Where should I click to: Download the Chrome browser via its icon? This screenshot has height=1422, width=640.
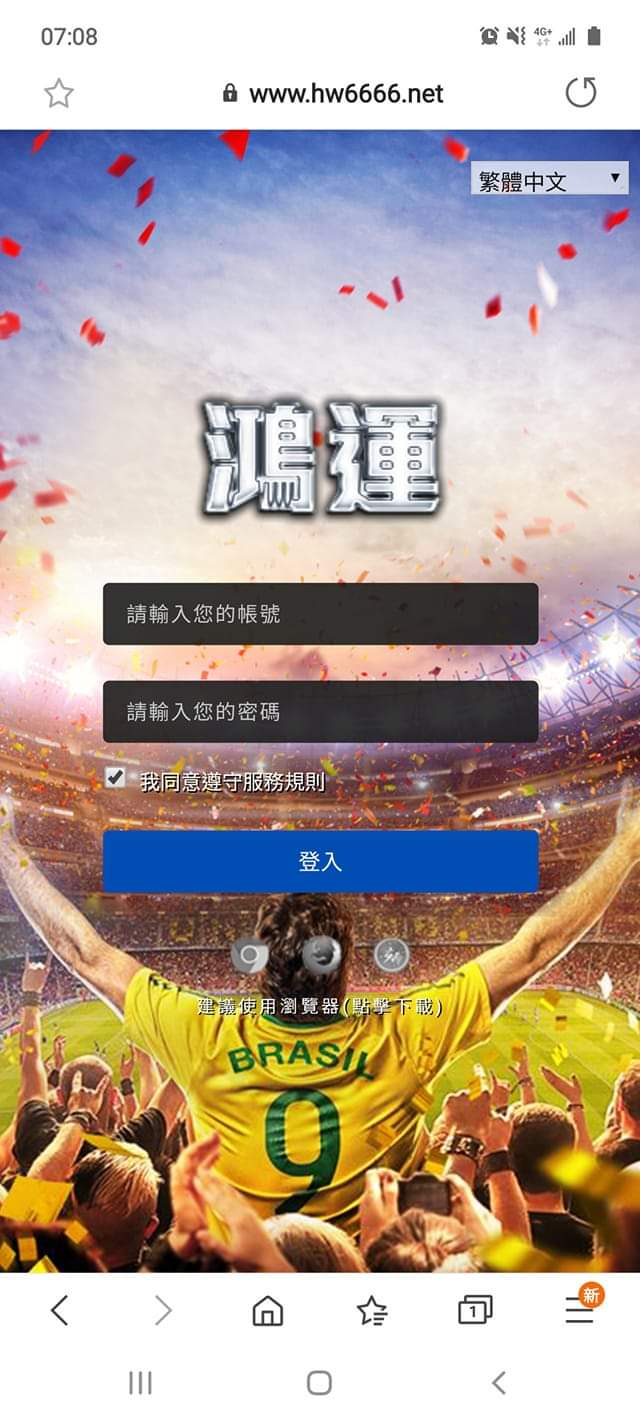pos(248,956)
